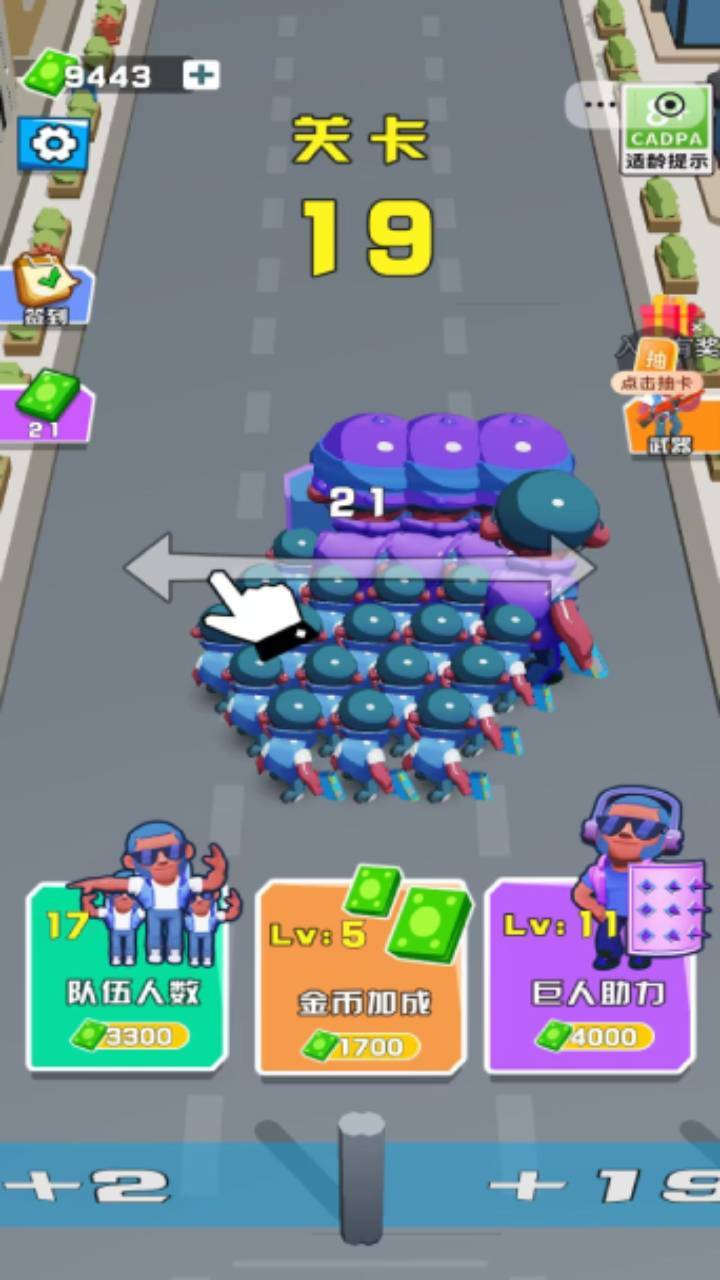720x1280 pixels.
Task: Open the 武器 weapon shop
Action: (668, 425)
